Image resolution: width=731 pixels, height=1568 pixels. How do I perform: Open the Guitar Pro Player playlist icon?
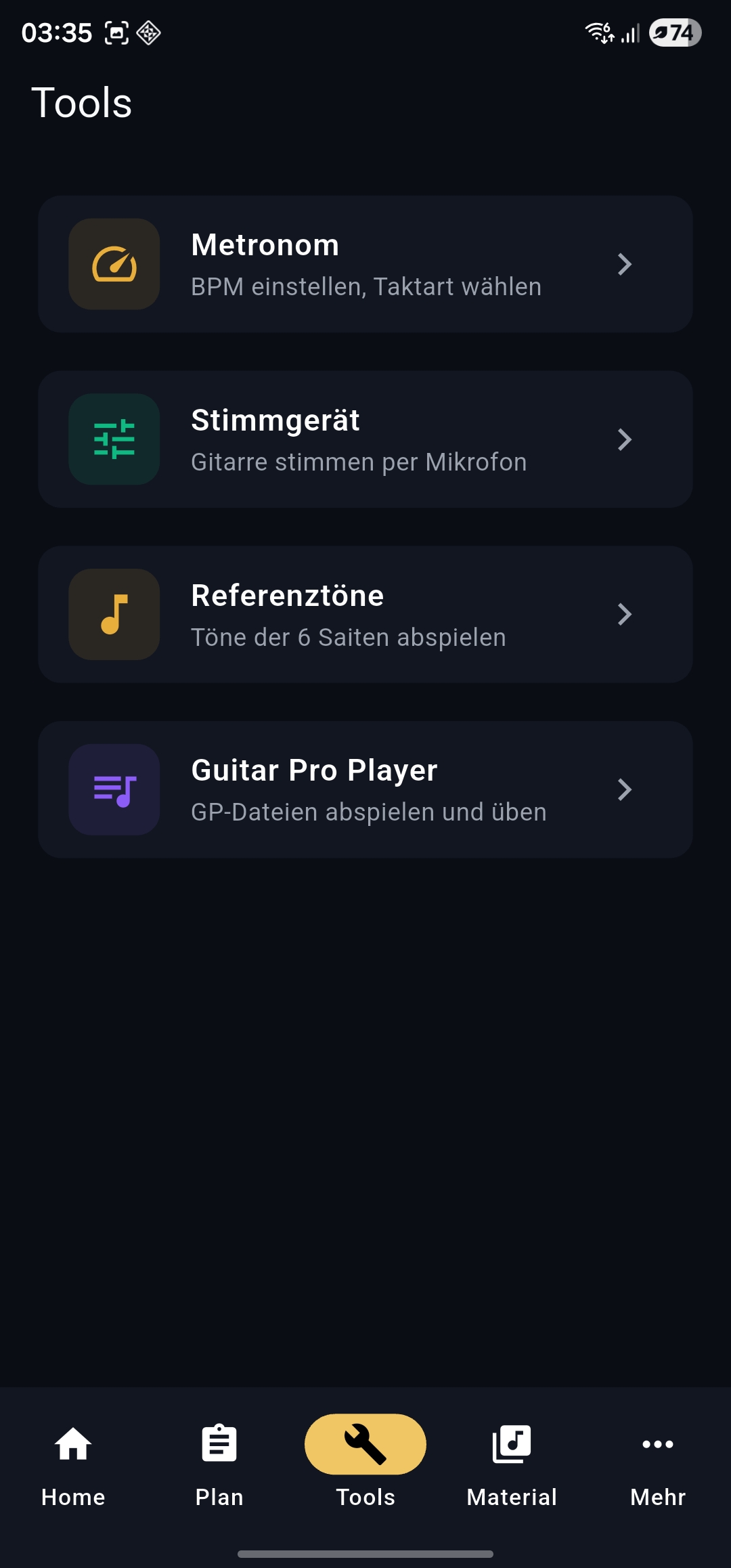tap(114, 789)
